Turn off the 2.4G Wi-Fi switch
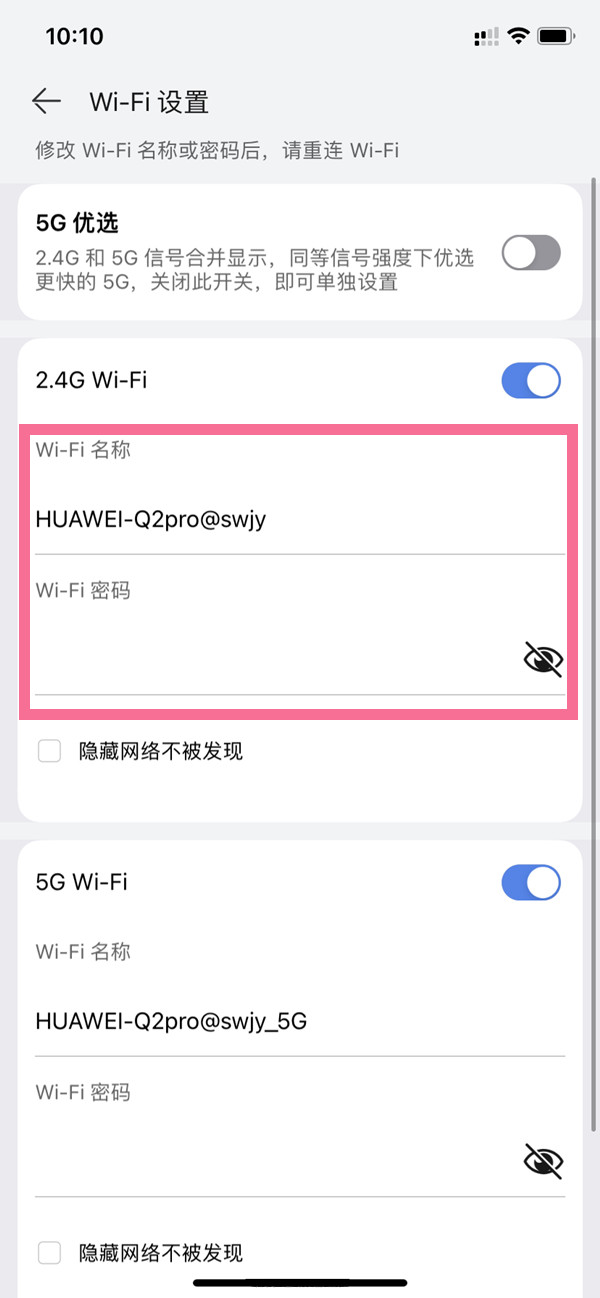Screen dimensions: 600x1298 531,381
